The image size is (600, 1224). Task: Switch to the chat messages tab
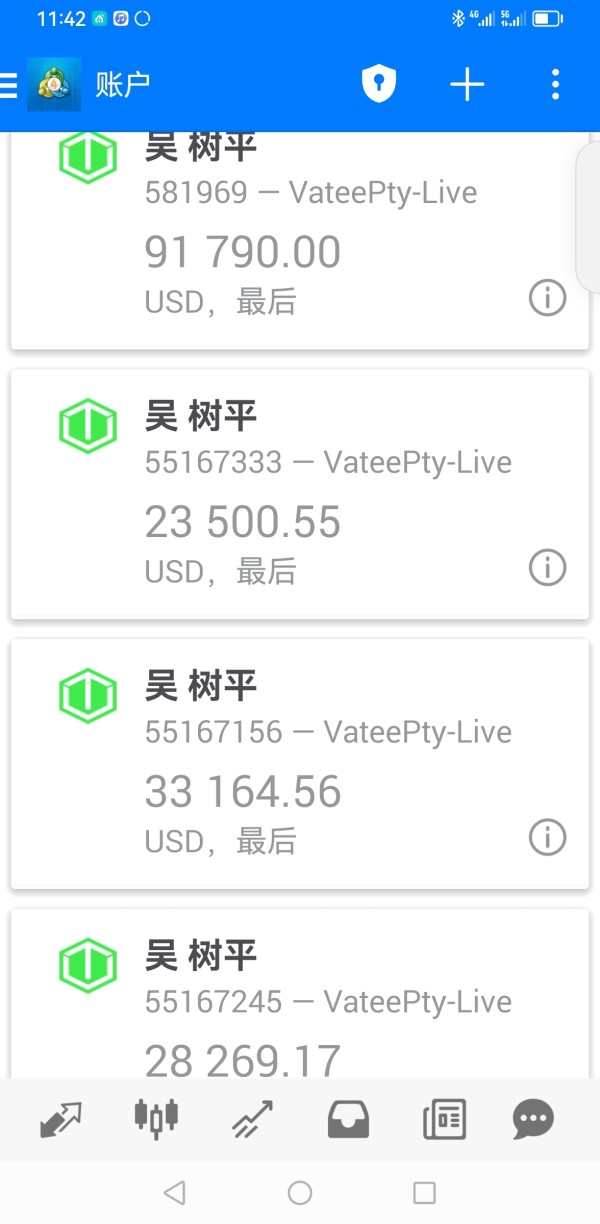533,1119
